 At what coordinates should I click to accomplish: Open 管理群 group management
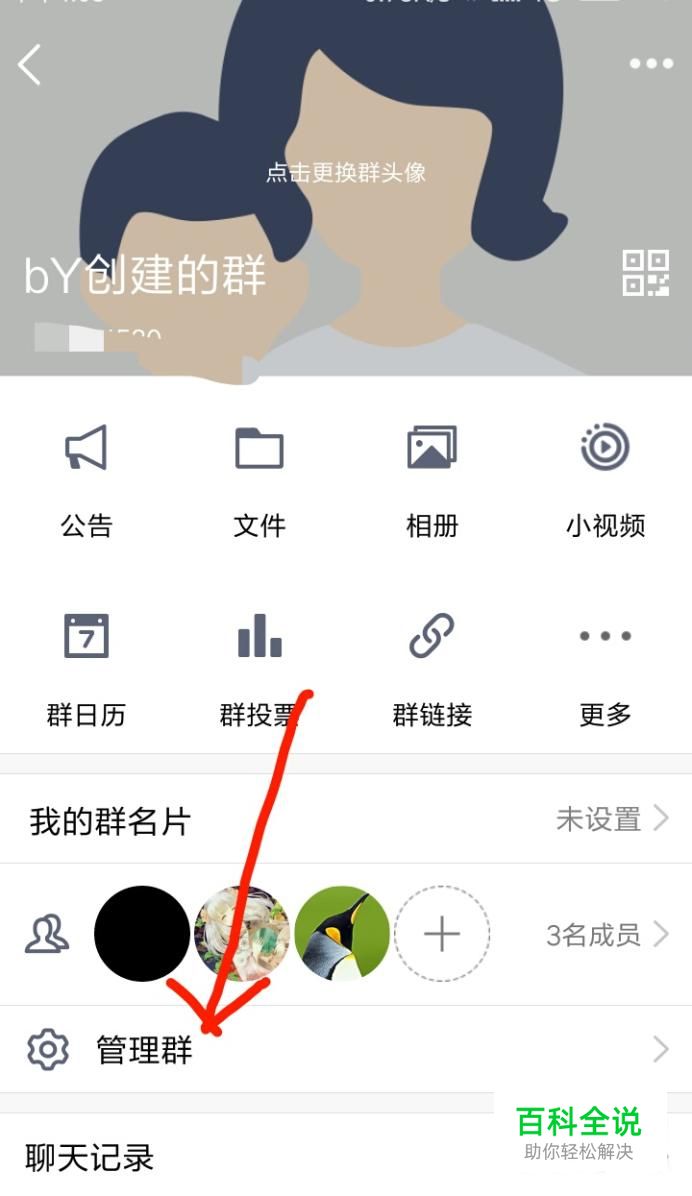click(346, 1049)
